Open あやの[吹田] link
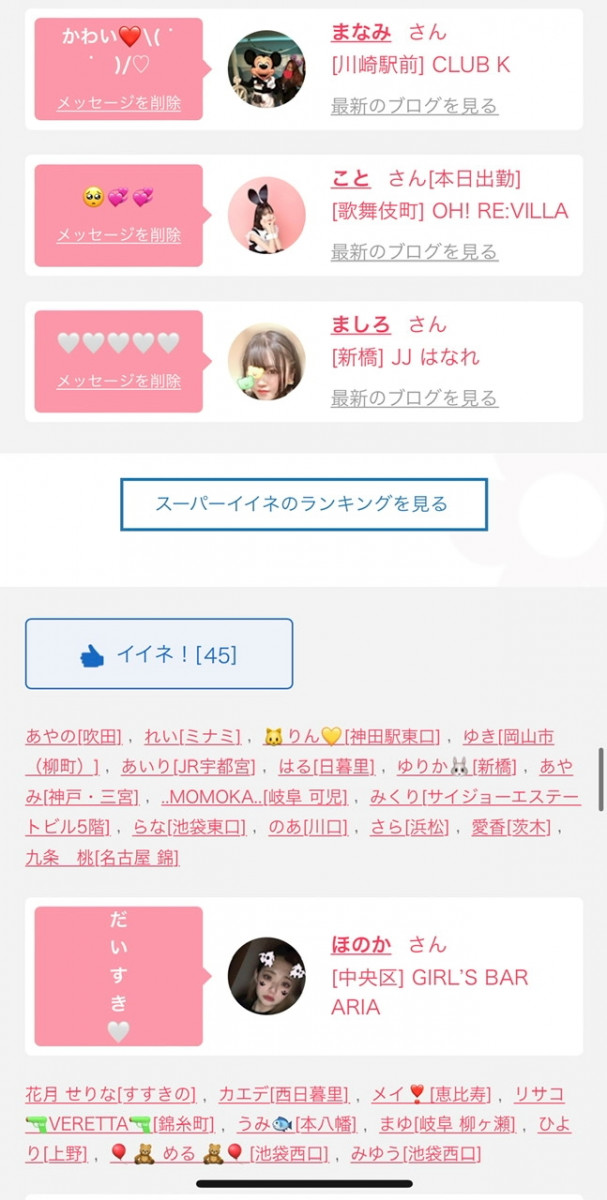 pyautogui.click(x=73, y=737)
